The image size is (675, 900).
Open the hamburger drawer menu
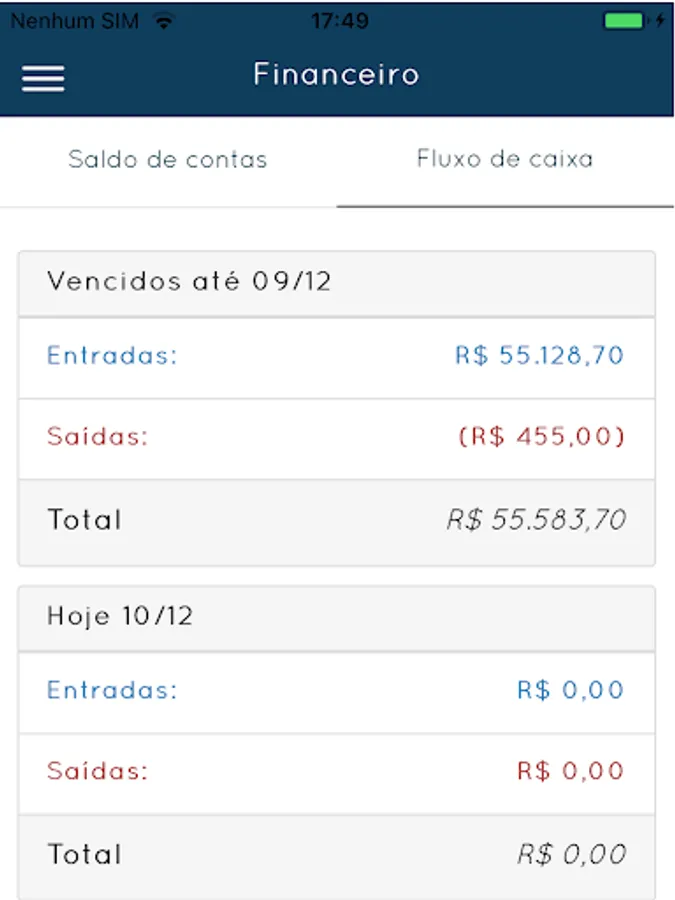(x=43, y=78)
